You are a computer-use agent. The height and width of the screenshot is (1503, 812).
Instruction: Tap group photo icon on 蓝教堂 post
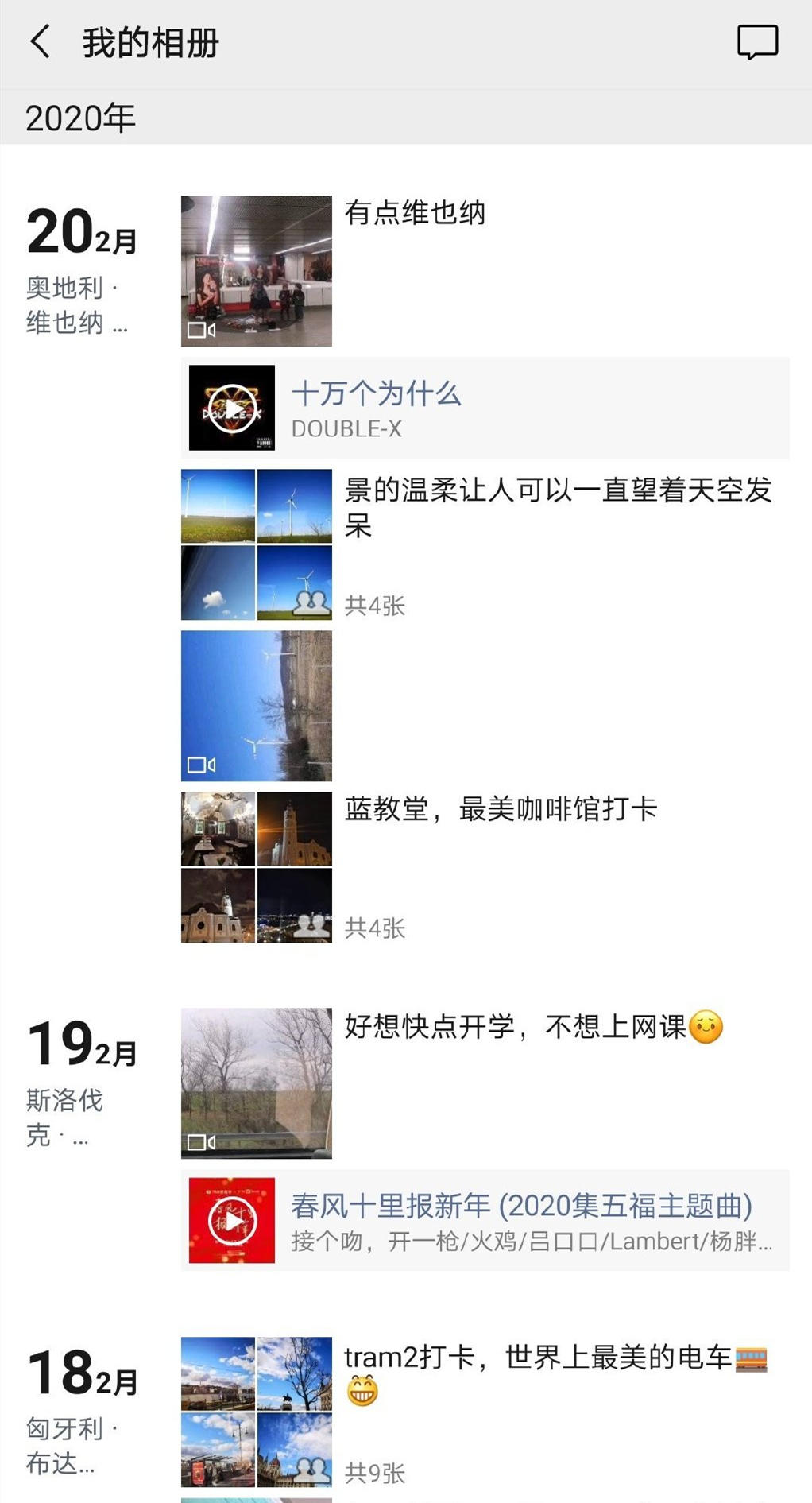(311, 925)
